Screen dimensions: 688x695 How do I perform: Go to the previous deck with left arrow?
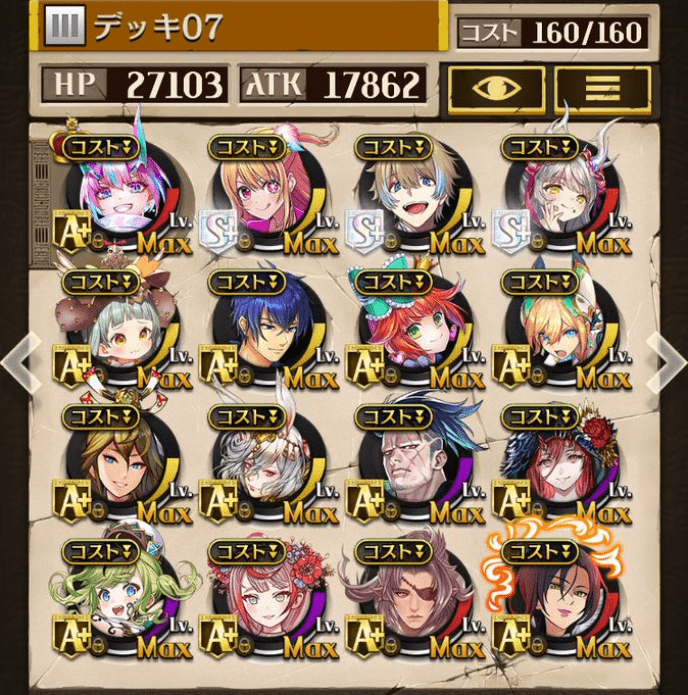(20, 362)
